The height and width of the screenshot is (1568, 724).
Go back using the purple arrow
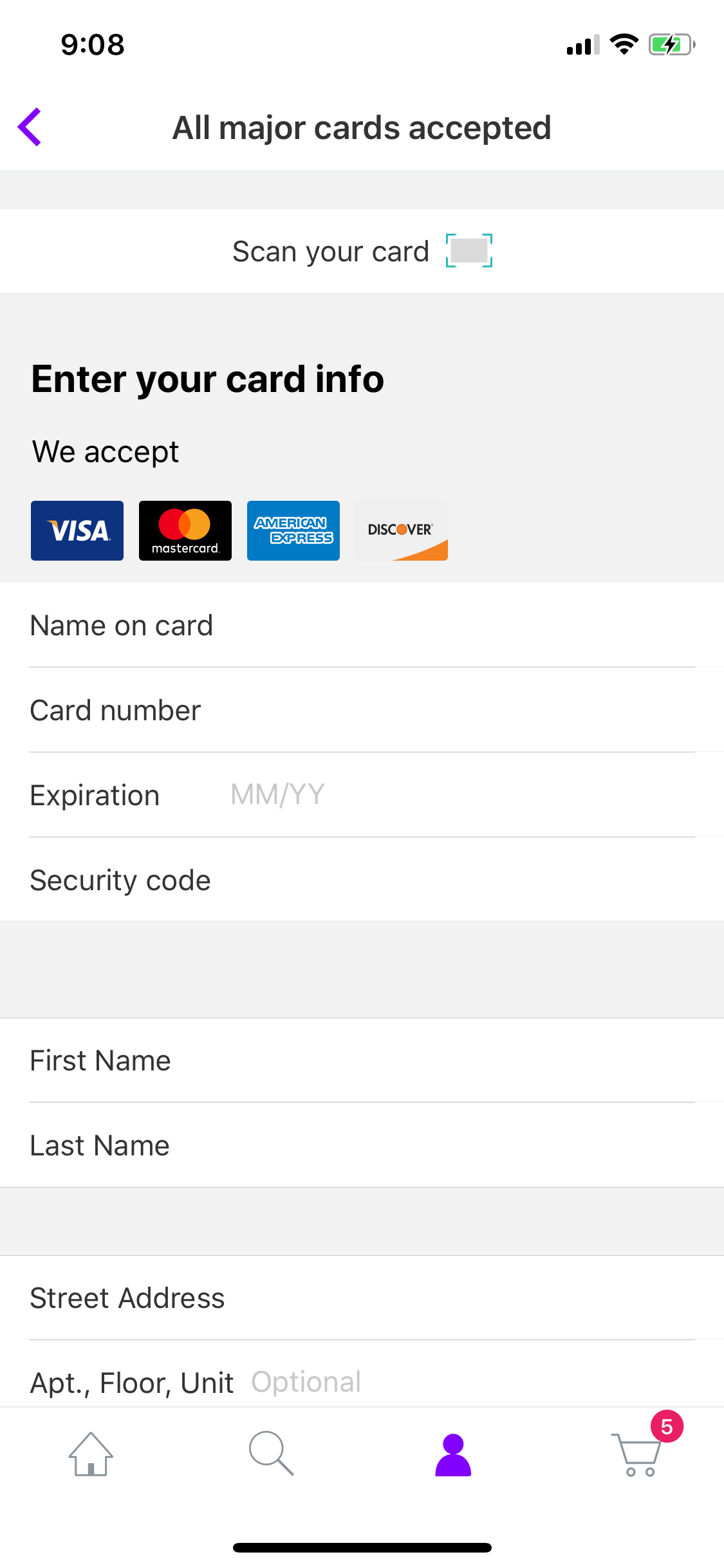(x=30, y=127)
